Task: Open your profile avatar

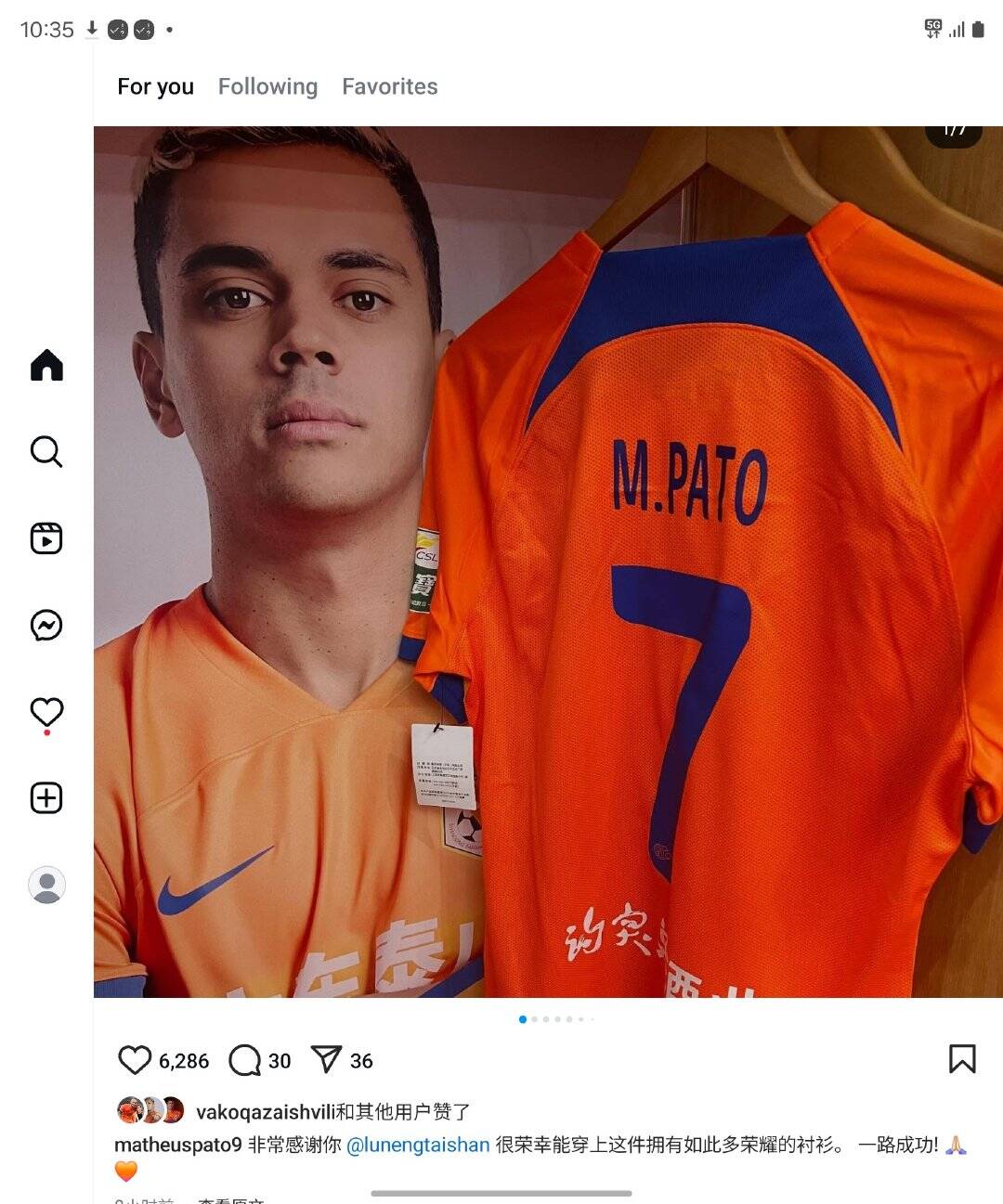Action: [46, 885]
